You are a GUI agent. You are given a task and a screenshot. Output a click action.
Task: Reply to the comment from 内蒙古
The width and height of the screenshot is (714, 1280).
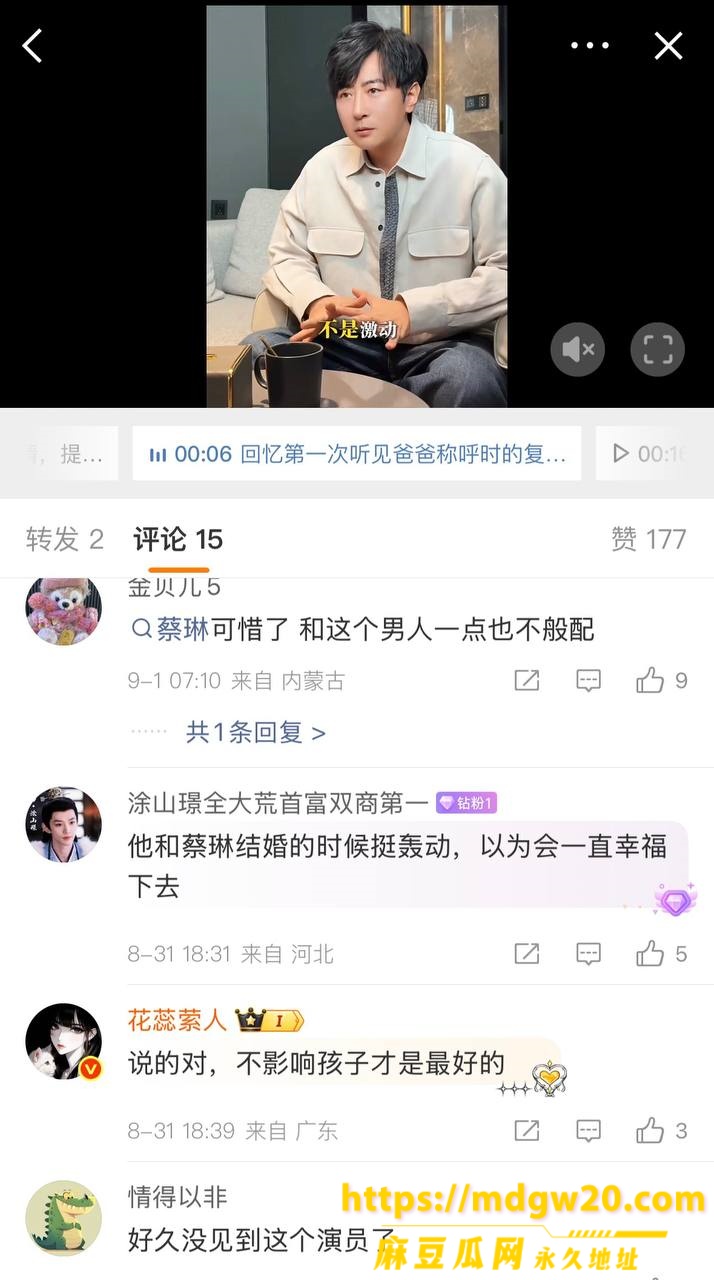pyautogui.click(x=588, y=681)
